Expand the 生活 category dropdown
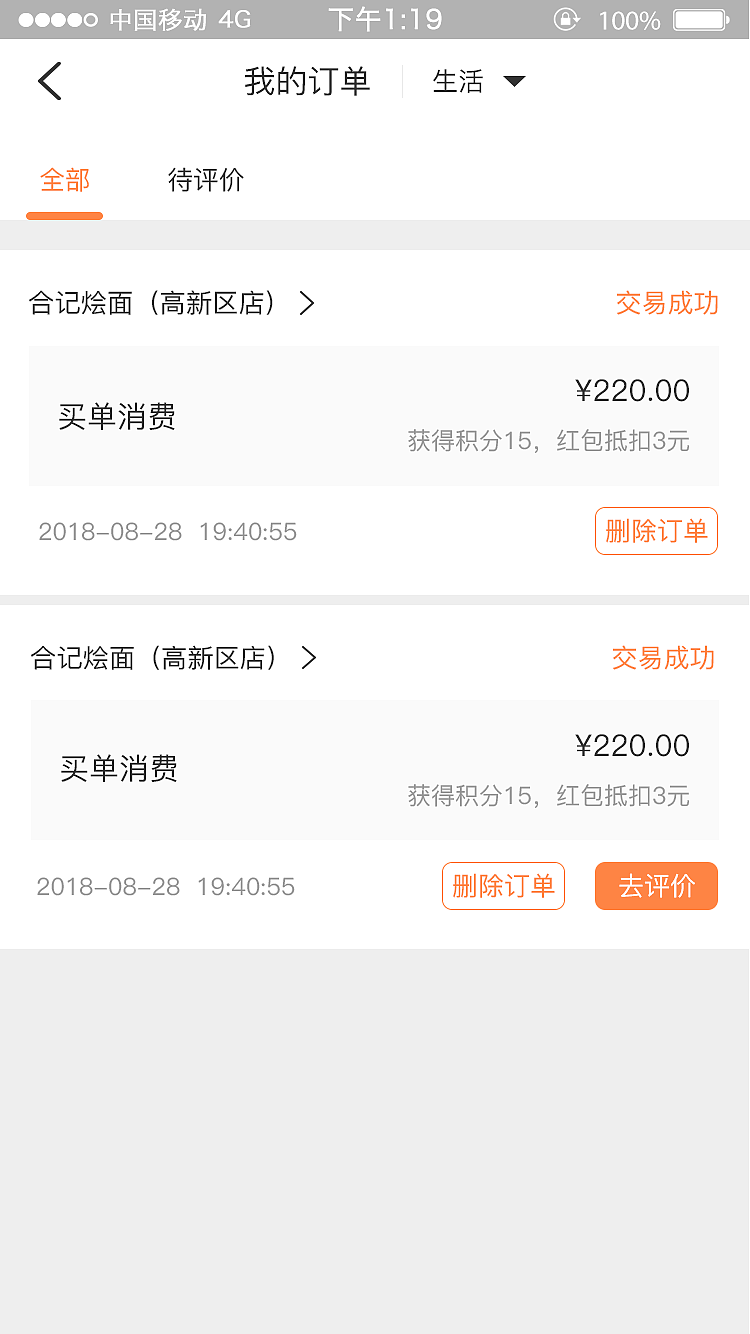 (479, 81)
